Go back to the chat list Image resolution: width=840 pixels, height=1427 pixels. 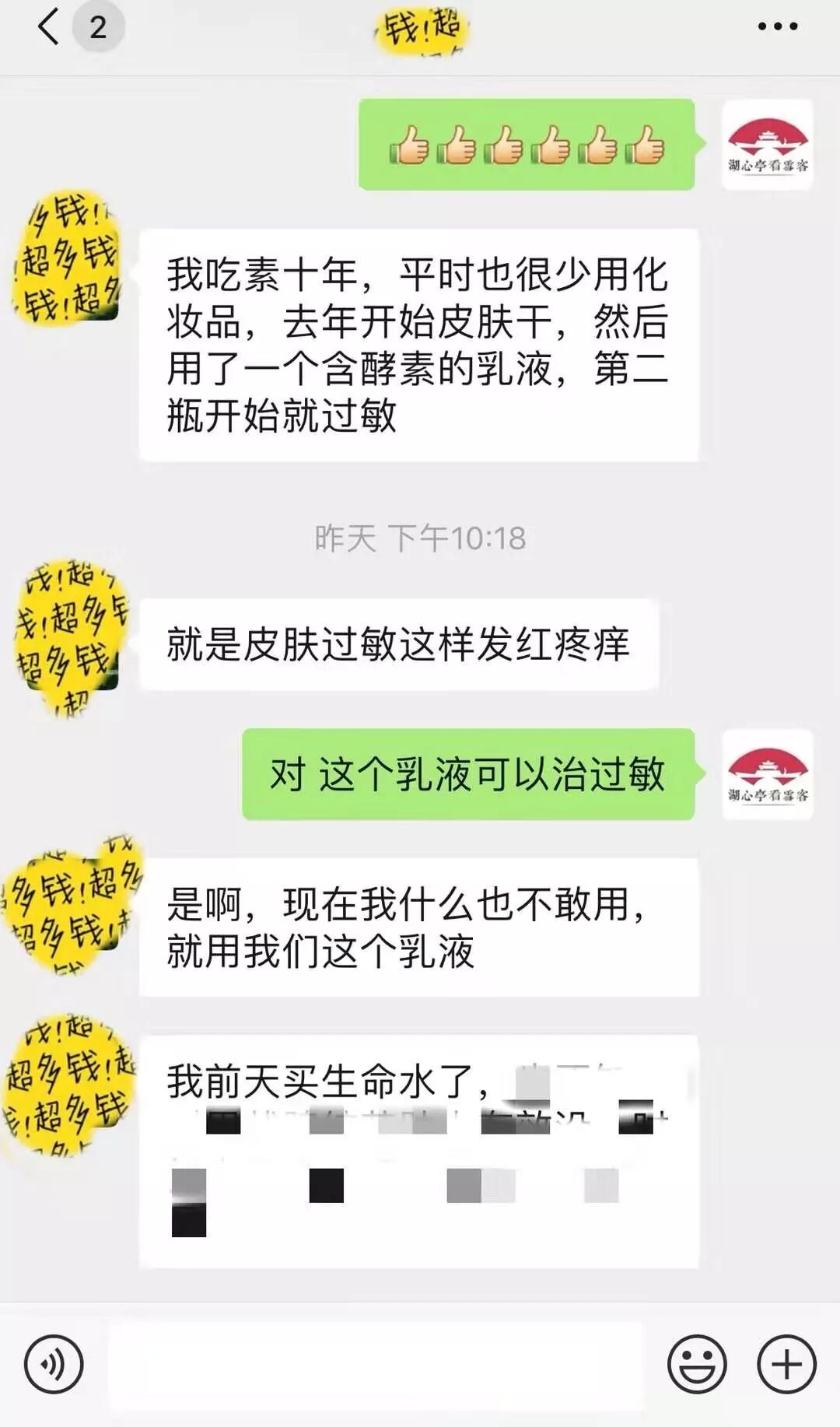[x=48, y=27]
